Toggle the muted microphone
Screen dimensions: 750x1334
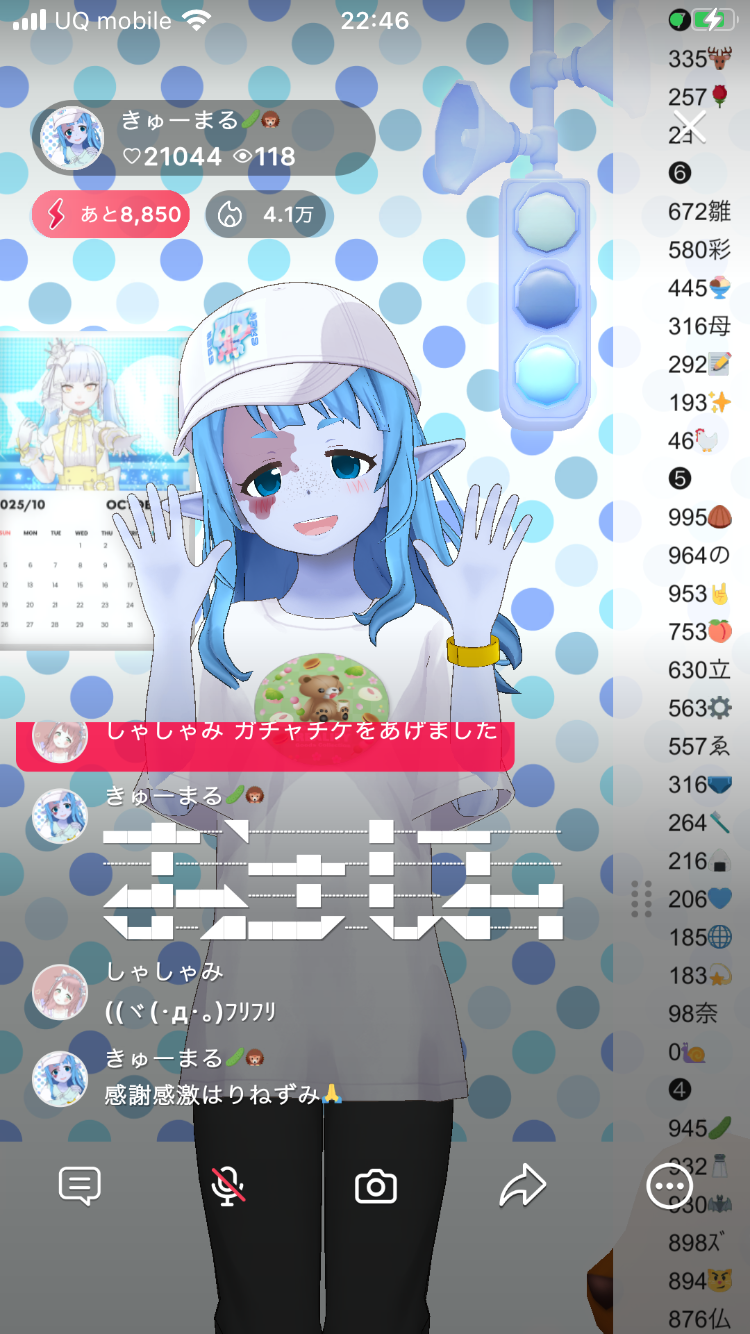click(x=228, y=1186)
